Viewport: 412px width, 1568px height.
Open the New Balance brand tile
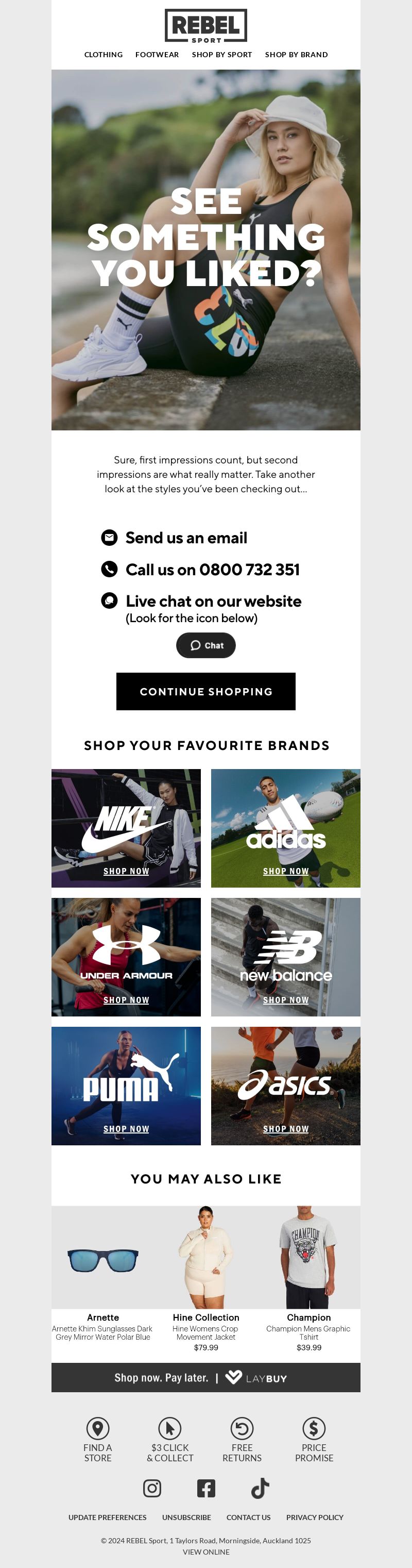pos(285,957)
